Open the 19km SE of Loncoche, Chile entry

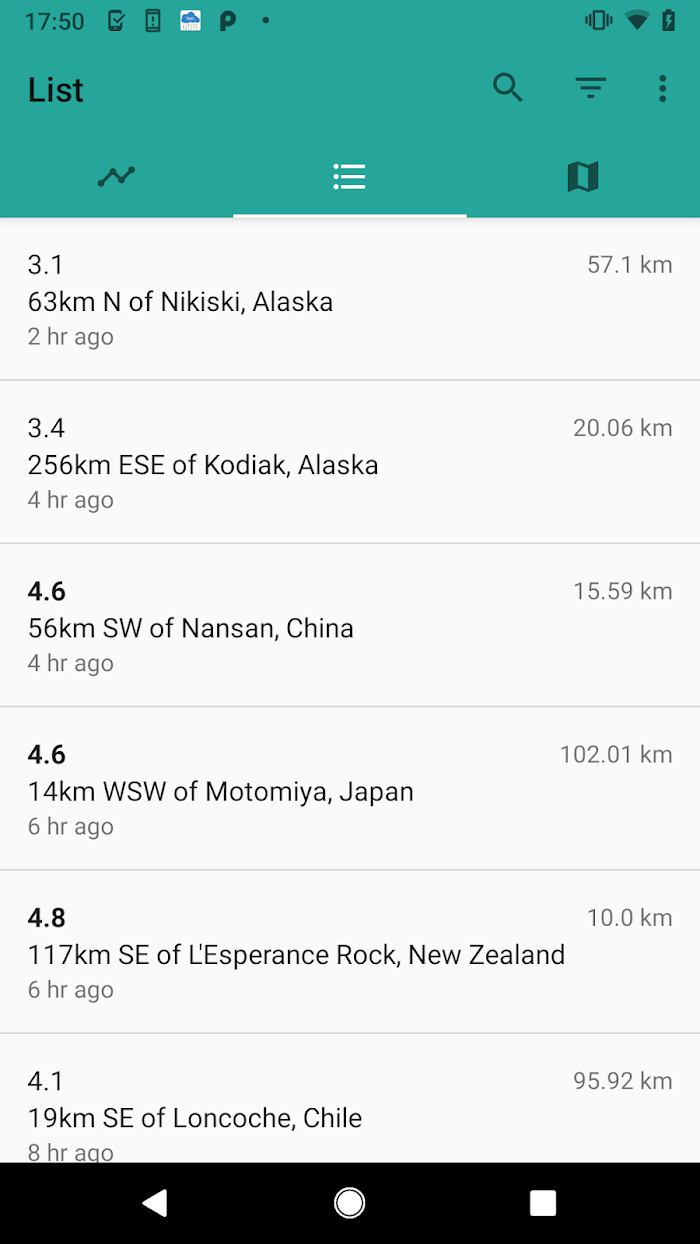click(350, 1098)
